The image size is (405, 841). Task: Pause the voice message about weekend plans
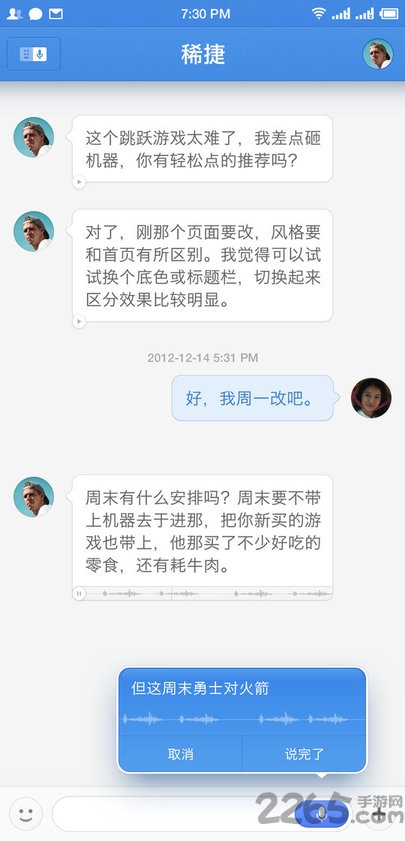coord(79,593)
